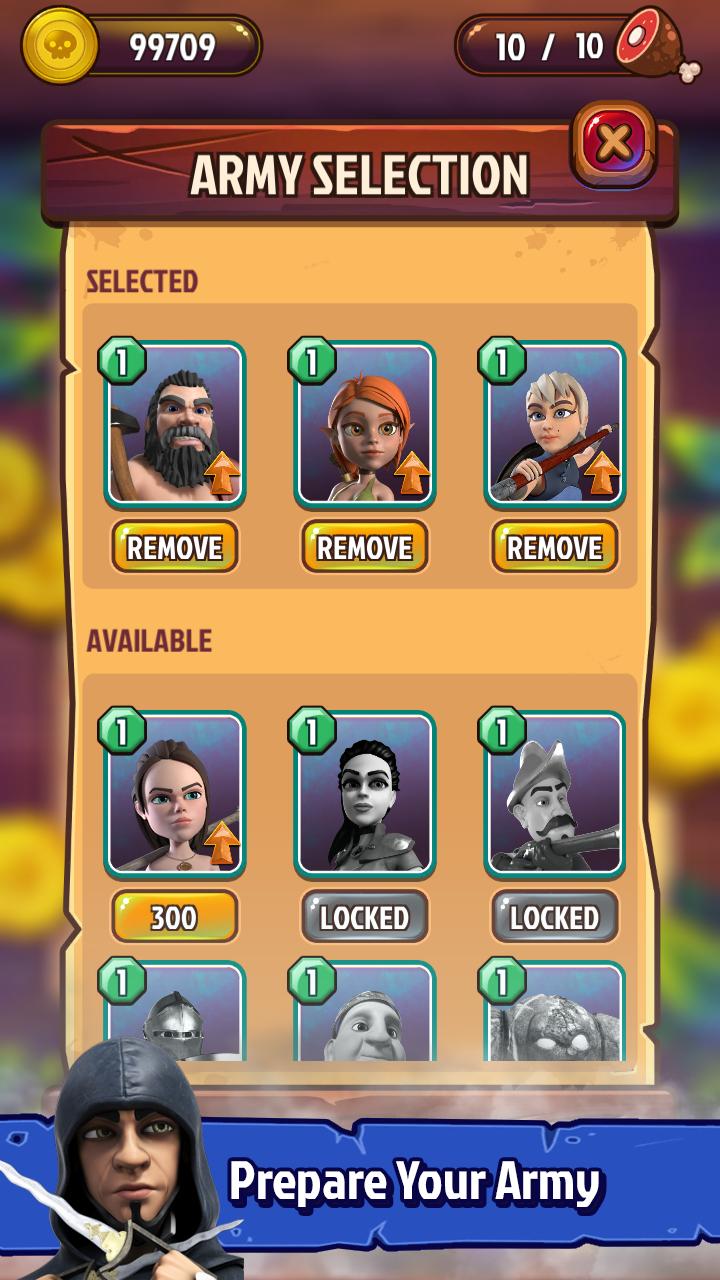This screenshot has height=1280, width=720.
Task: Remove the red-haired elf from selected army
Action: [364, 547]
